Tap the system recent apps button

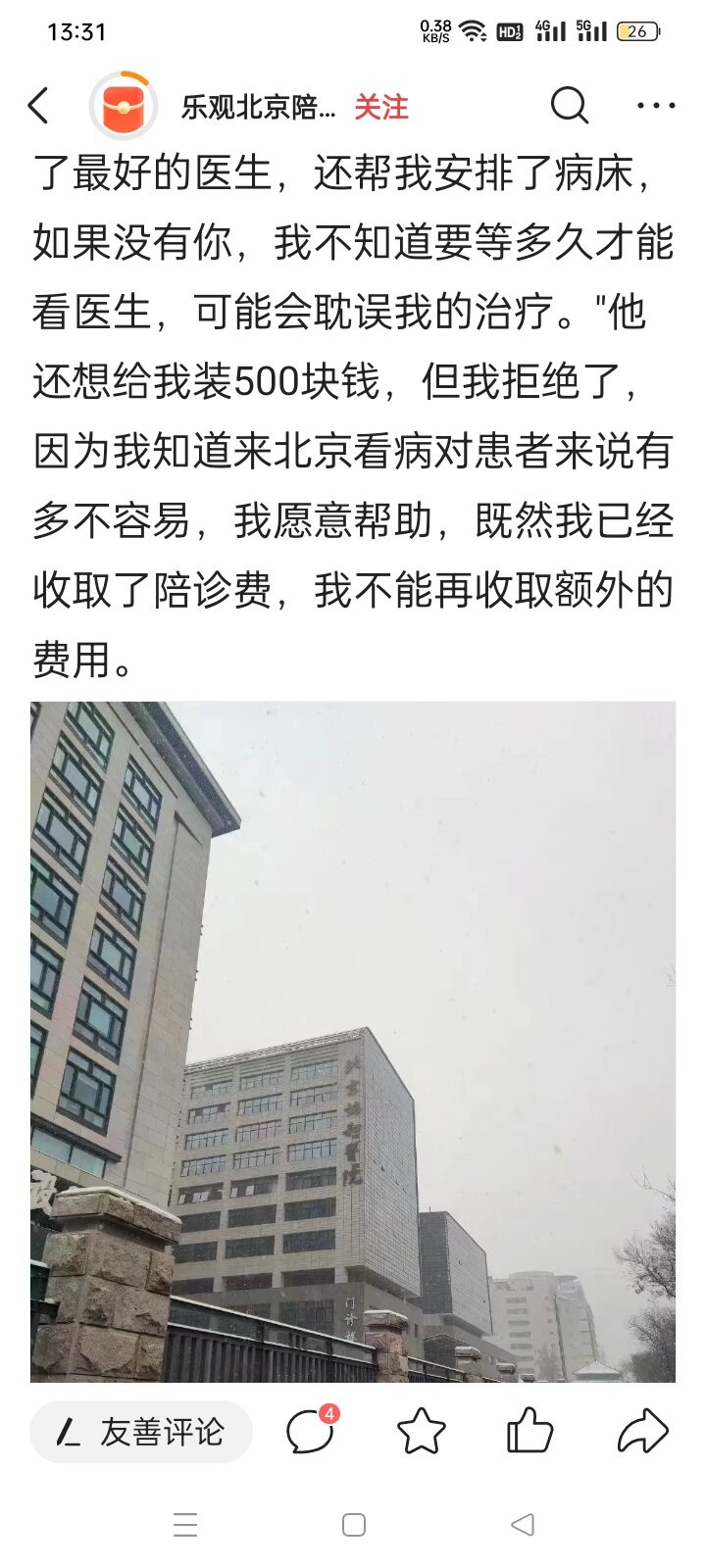pyautogui.click(x=185, y=1525)
